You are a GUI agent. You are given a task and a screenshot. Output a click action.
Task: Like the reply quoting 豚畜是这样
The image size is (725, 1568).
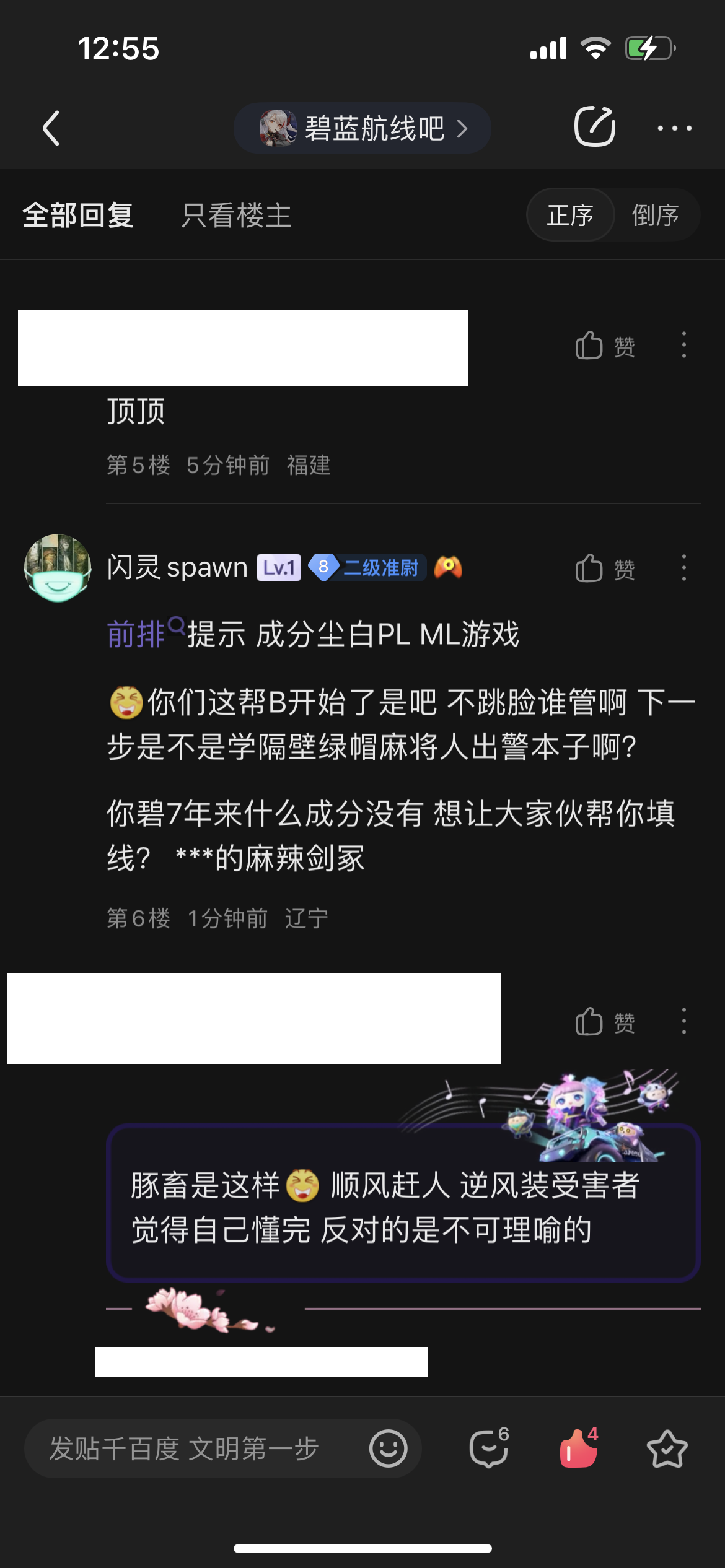point(605,1022)
